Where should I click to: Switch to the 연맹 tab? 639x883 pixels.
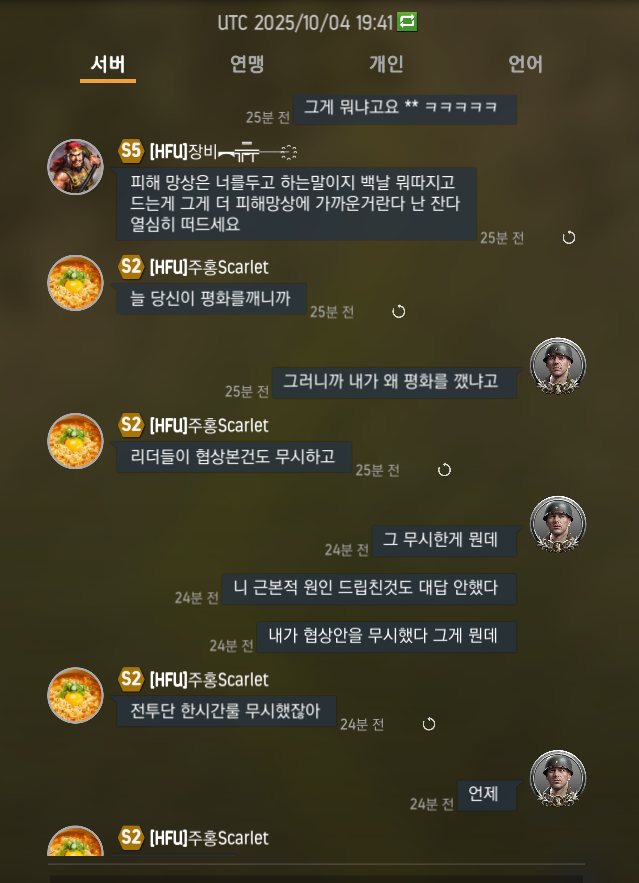pyautogui.click(x=246, y=64)
